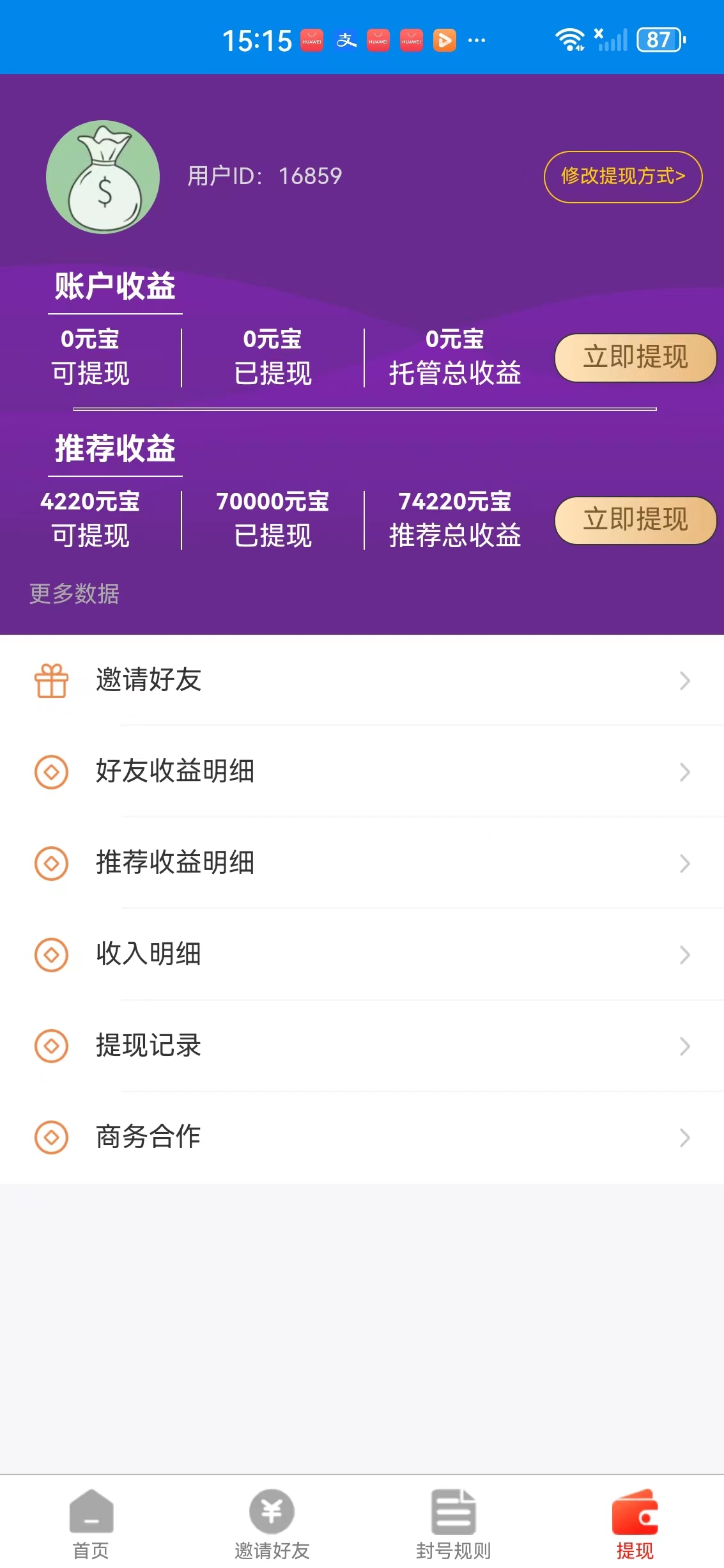This screenshot has height=1568, width=724.
Task: Open the 封号规则 tab
Action: point(453,1525)
